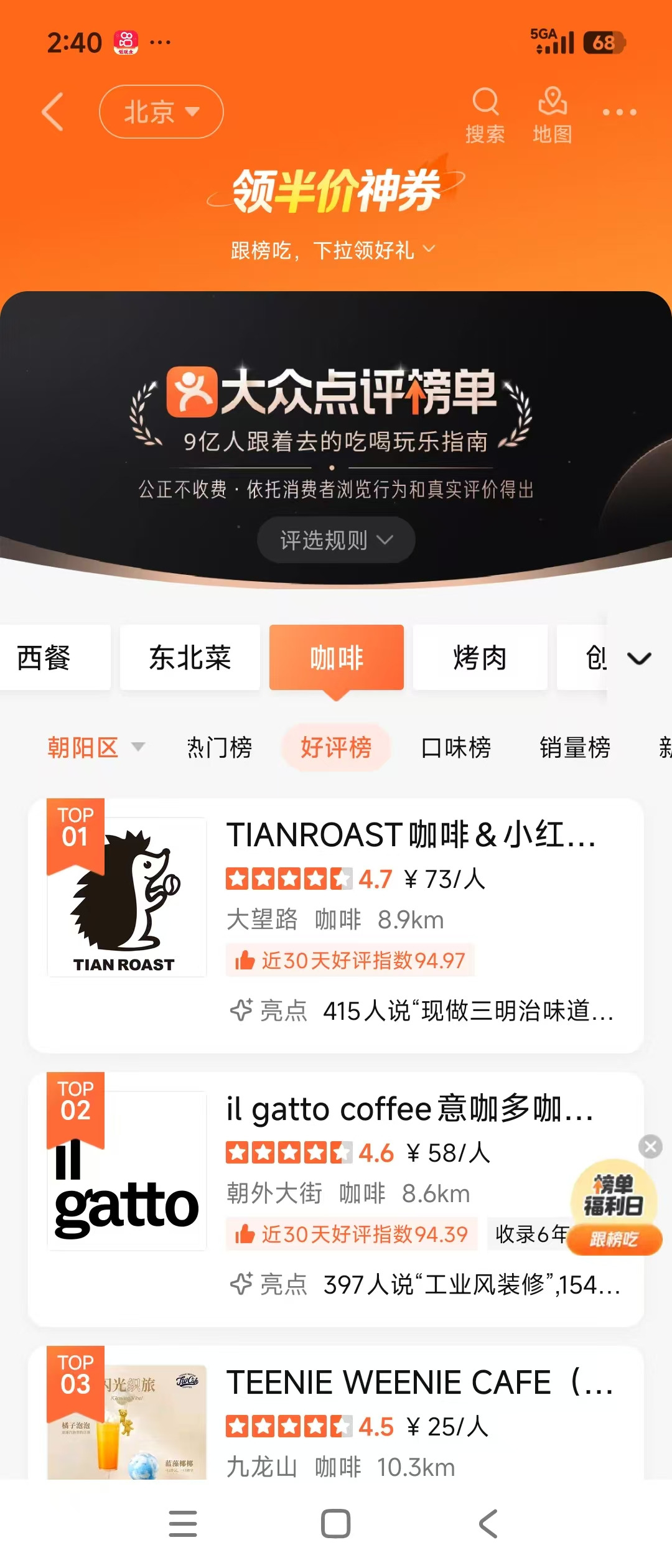Open the three-dot overflow menu
Screen dimensions: 672x1568
(619, 113)
